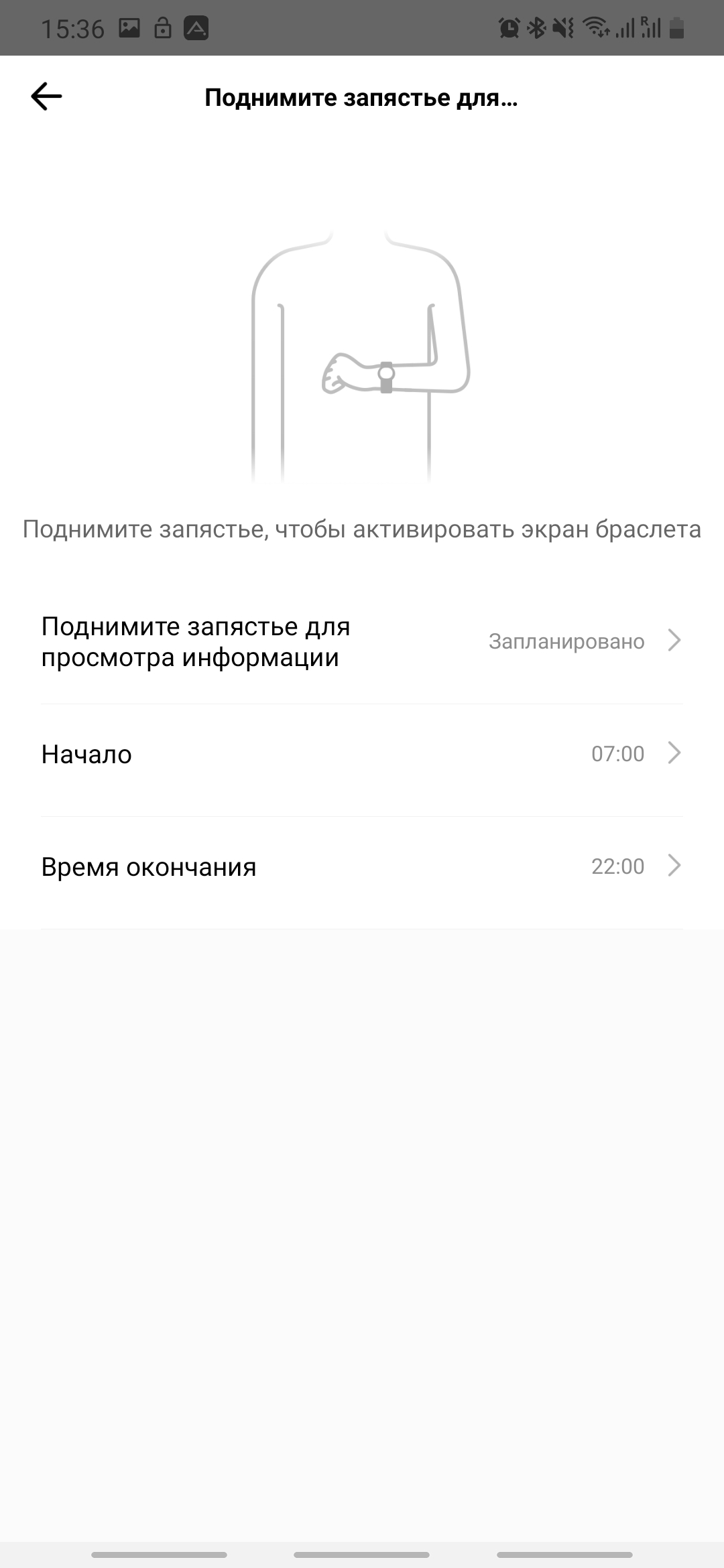This screenshot has width=724, height=1568.
Task: Tap the mobile signal strength icon
Action: coord(627,28)
